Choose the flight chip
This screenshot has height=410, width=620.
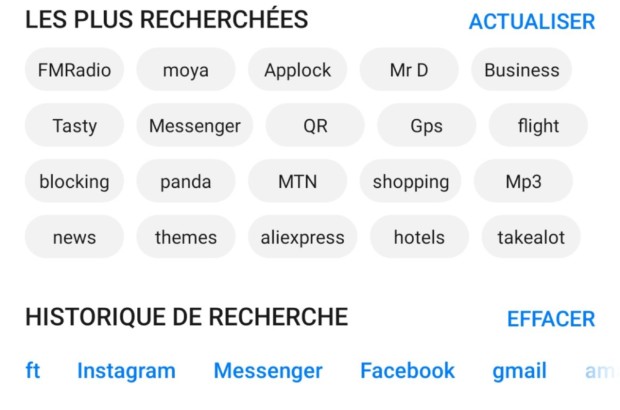(x=538, y=126)
